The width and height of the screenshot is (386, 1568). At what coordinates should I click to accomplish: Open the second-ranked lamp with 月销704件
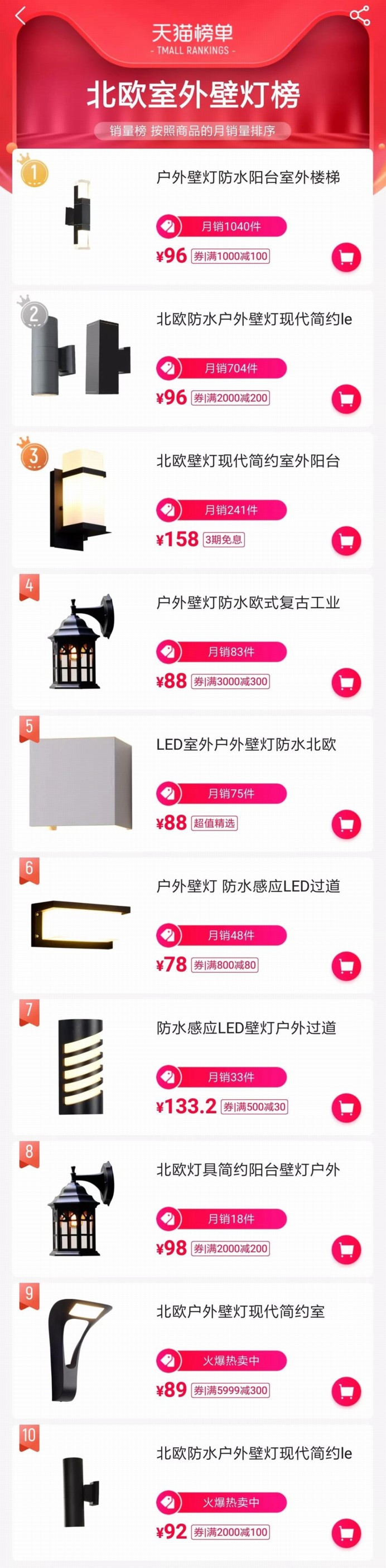254,319
